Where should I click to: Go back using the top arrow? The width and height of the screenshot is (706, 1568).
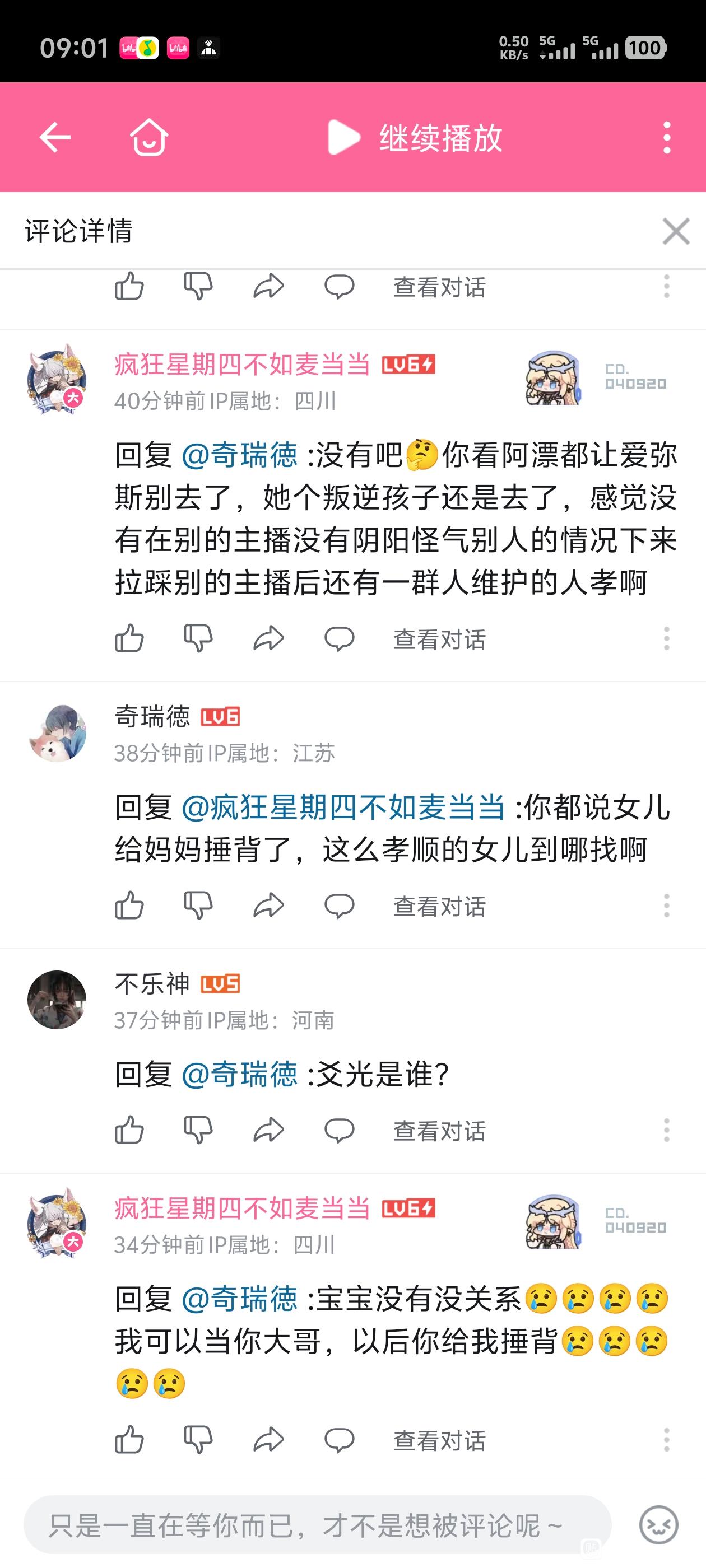[55, 137]
